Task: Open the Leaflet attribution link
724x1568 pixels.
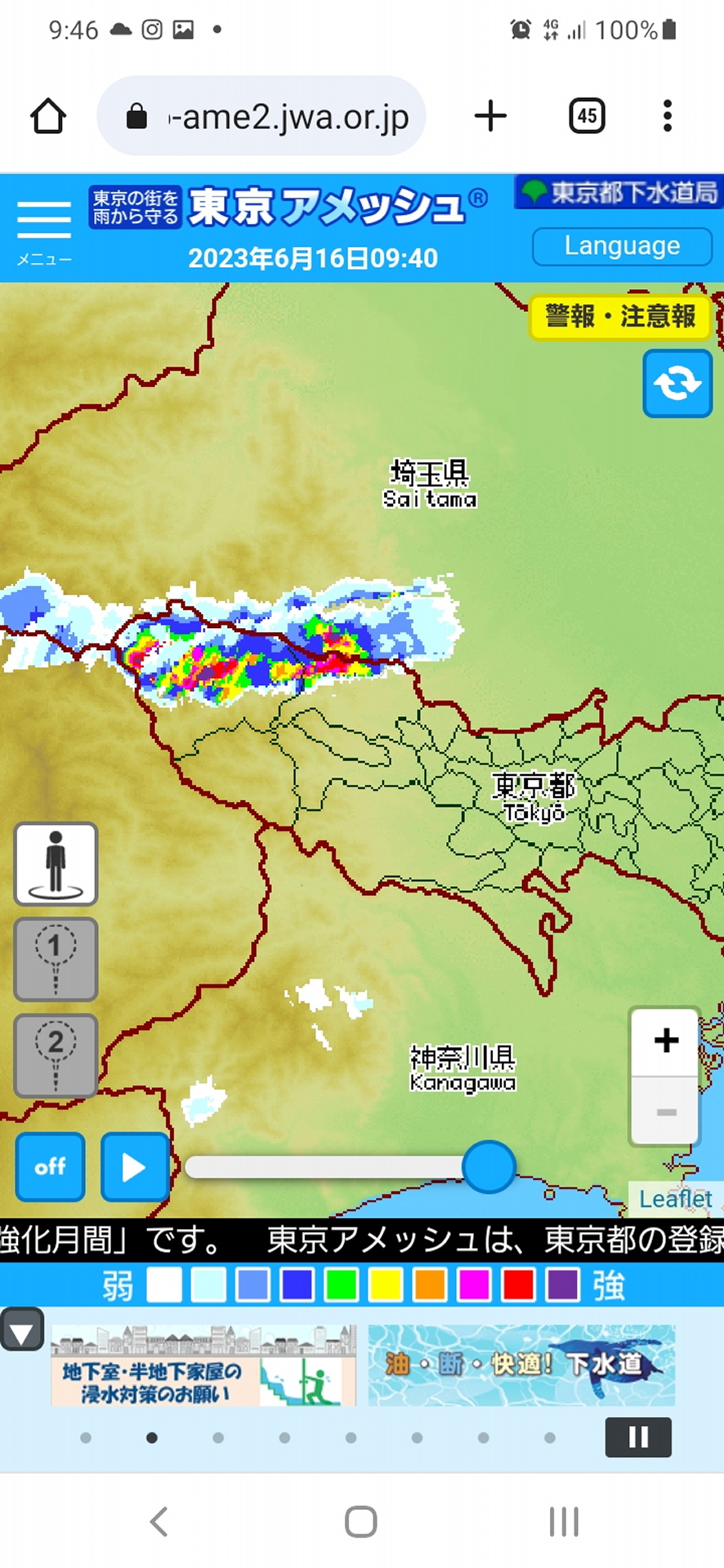Action: coord(675,1199)
